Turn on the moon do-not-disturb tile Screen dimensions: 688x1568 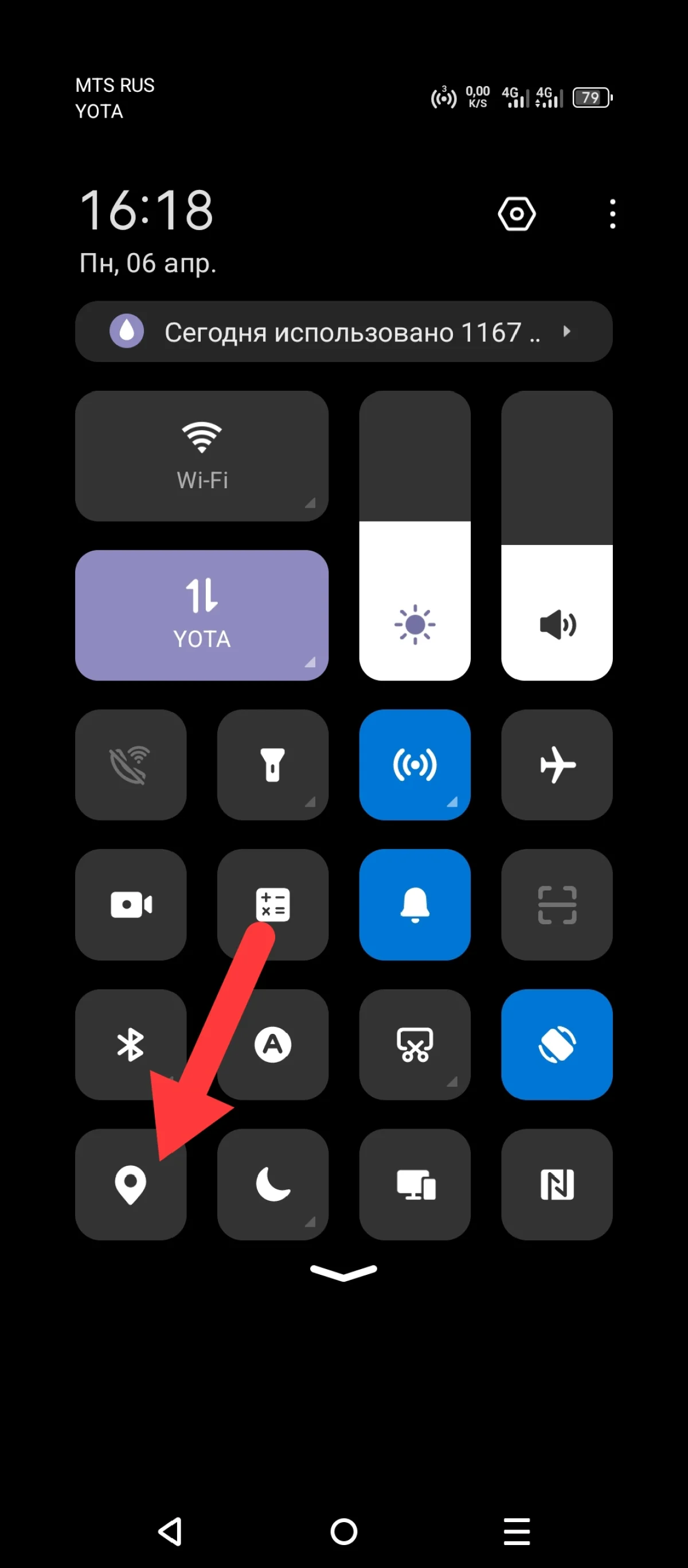(x=272, y=1185)
